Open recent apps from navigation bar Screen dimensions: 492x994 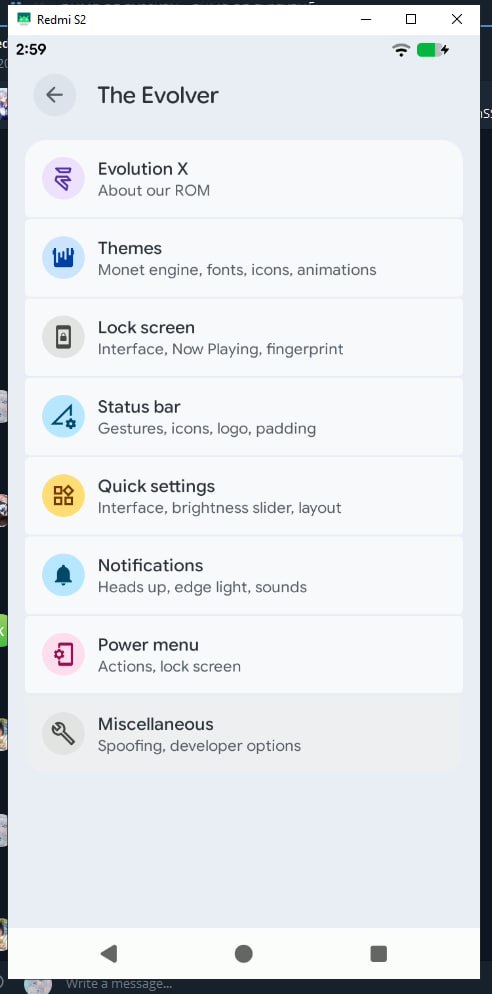[x=379, y=953]
